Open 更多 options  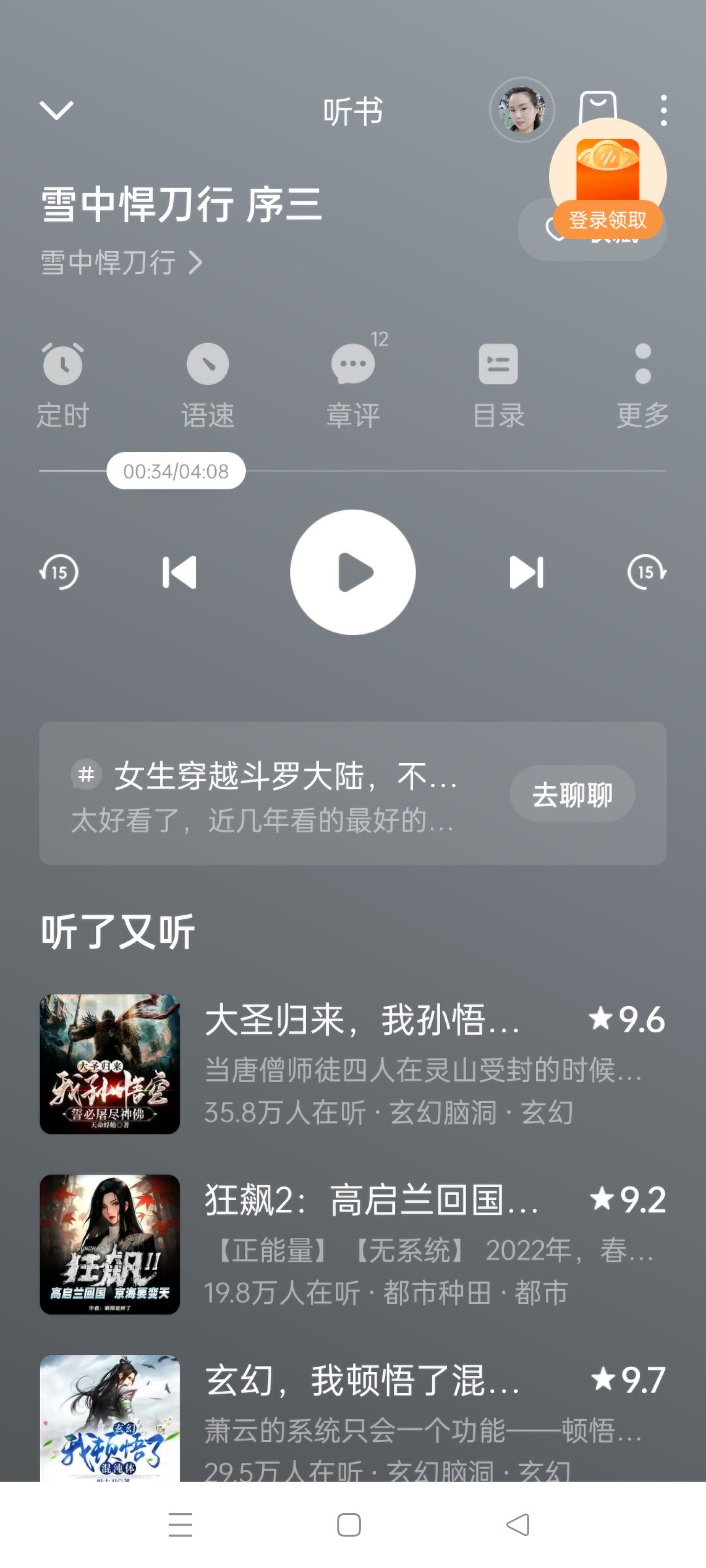(643, 385)
